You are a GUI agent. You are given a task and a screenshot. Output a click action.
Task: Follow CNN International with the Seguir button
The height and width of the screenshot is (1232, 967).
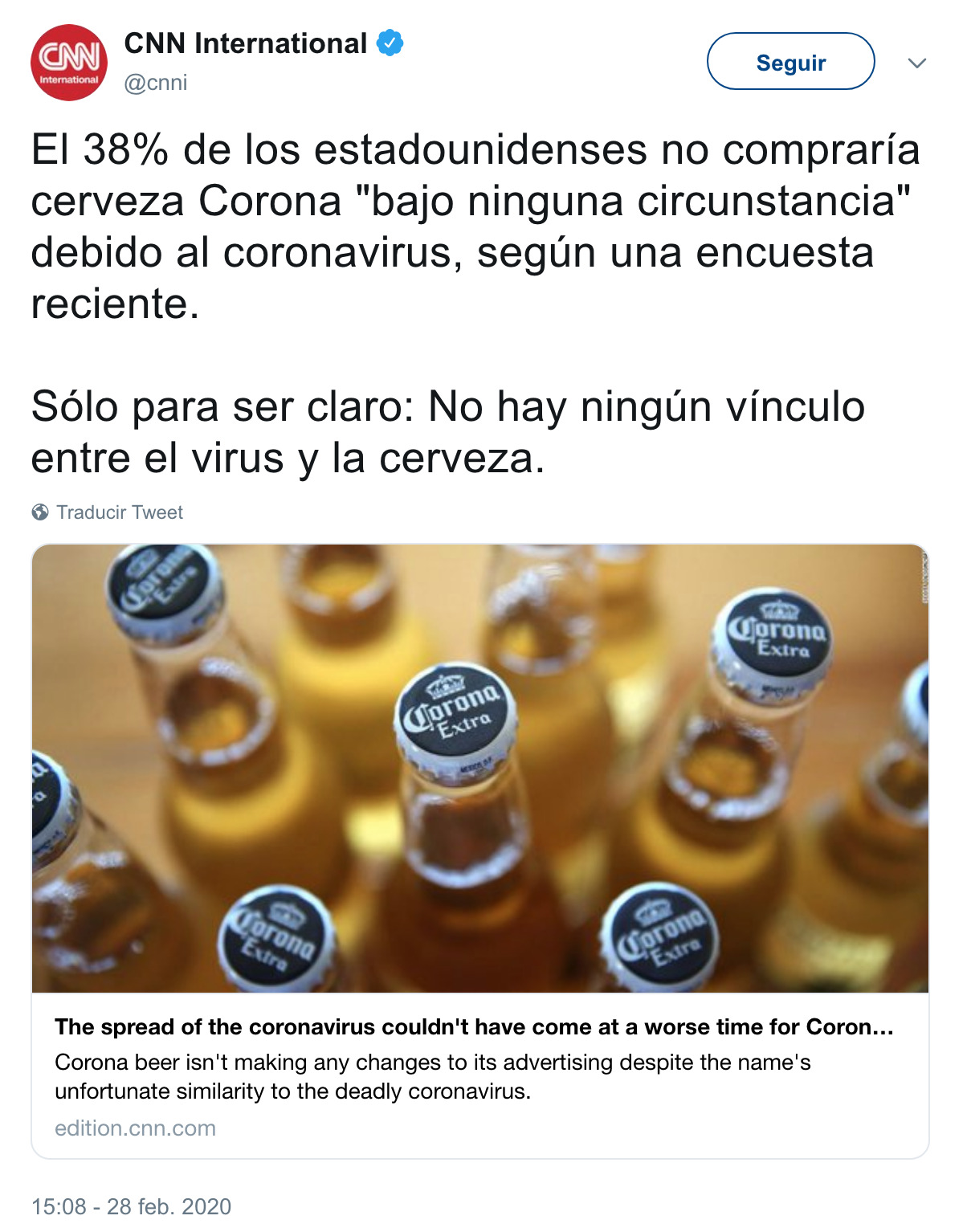790,62
